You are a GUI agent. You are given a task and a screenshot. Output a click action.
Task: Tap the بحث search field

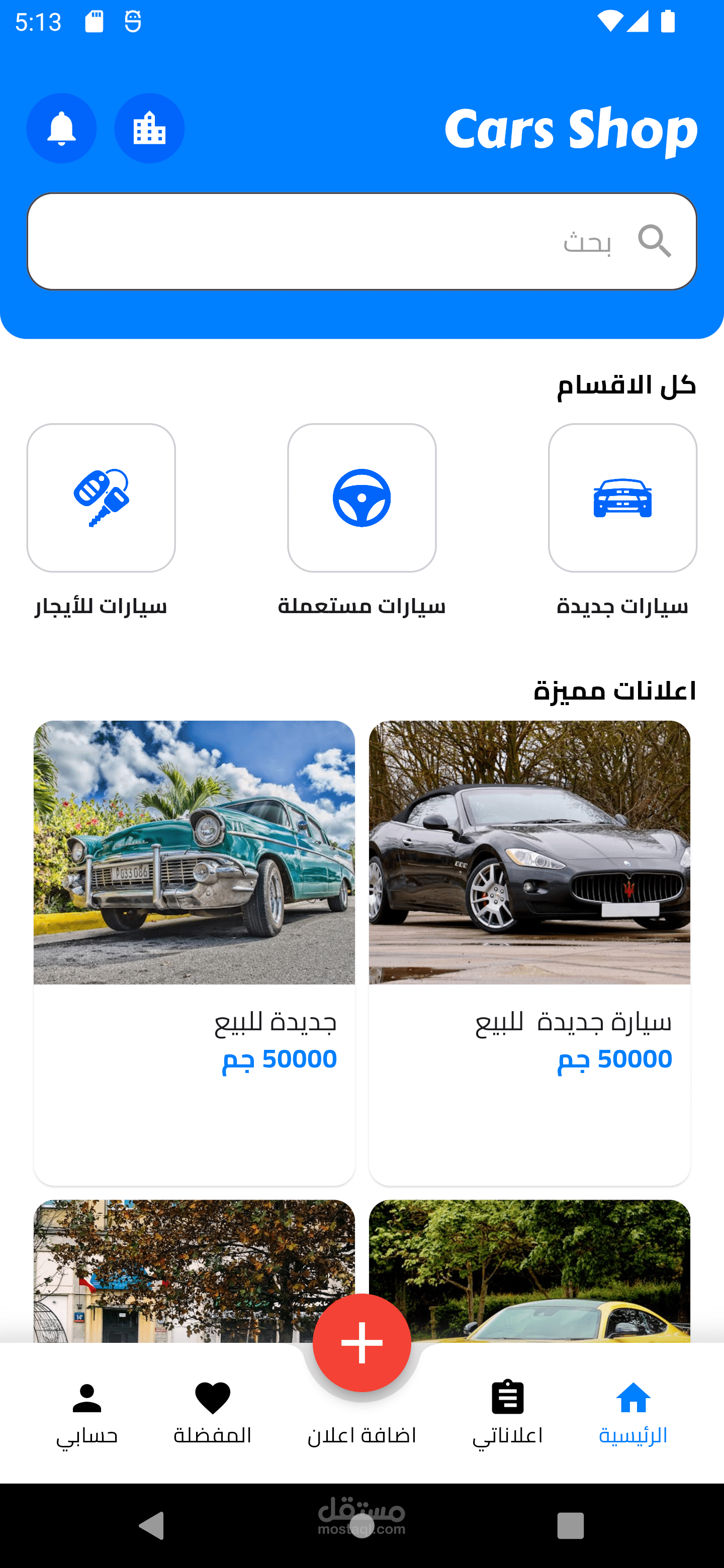click(361, 242)
